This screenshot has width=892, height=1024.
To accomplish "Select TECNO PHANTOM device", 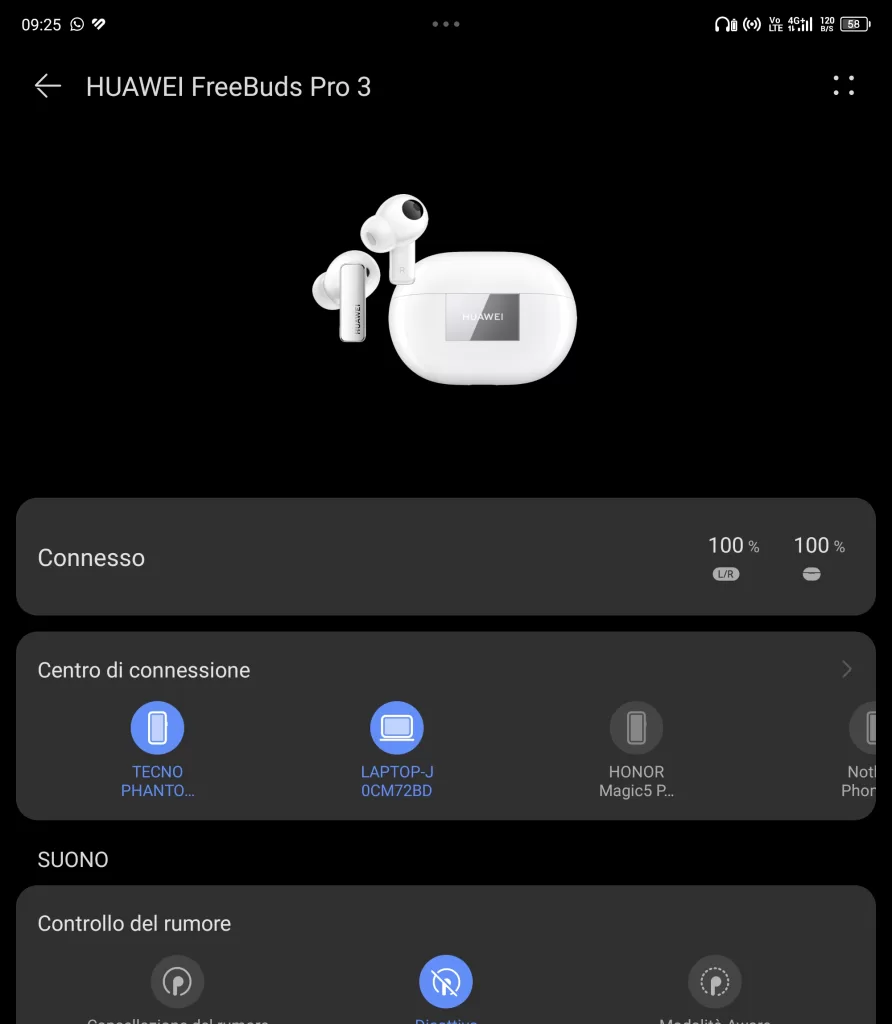I will pyautogui.click(x=157, y=728).
